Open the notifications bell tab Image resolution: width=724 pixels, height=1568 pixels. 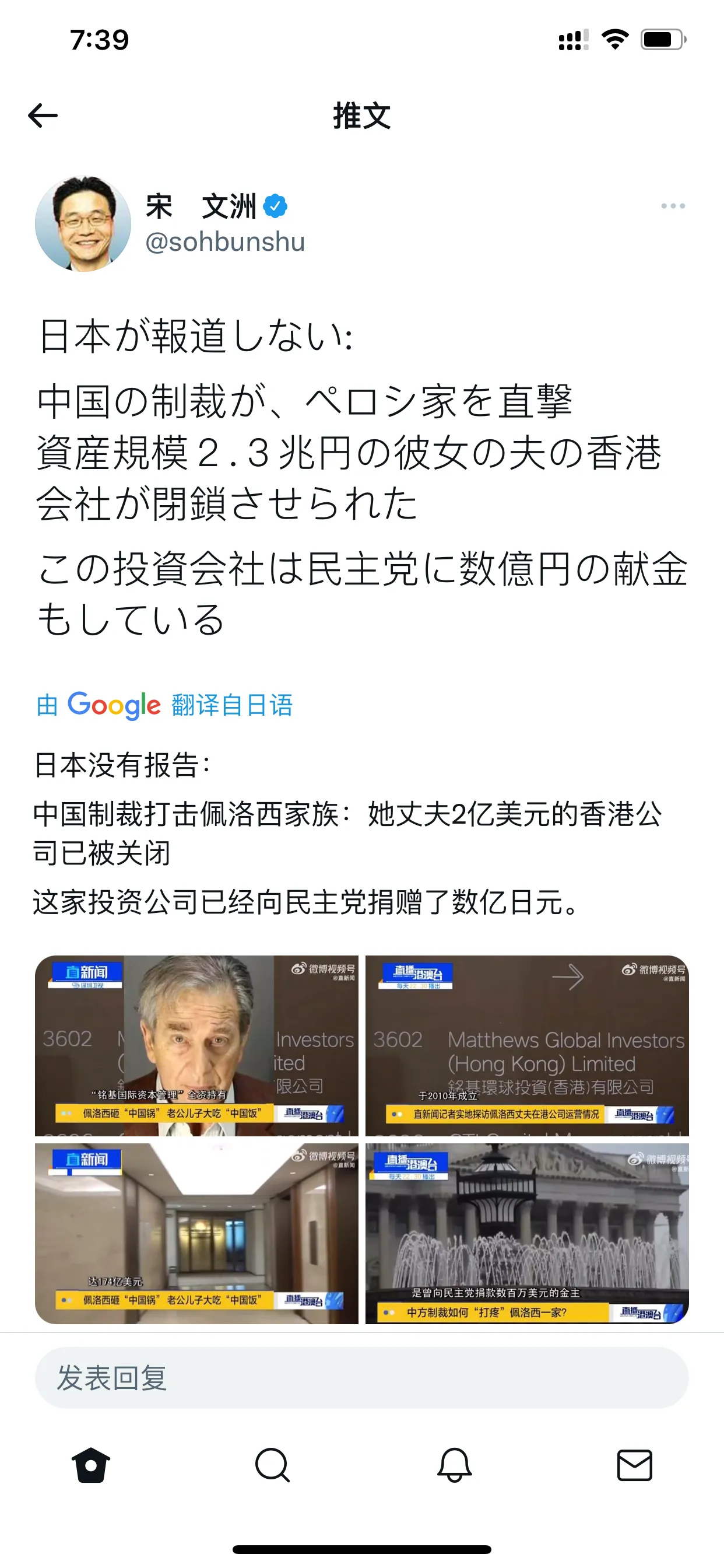coord(454,1465)
